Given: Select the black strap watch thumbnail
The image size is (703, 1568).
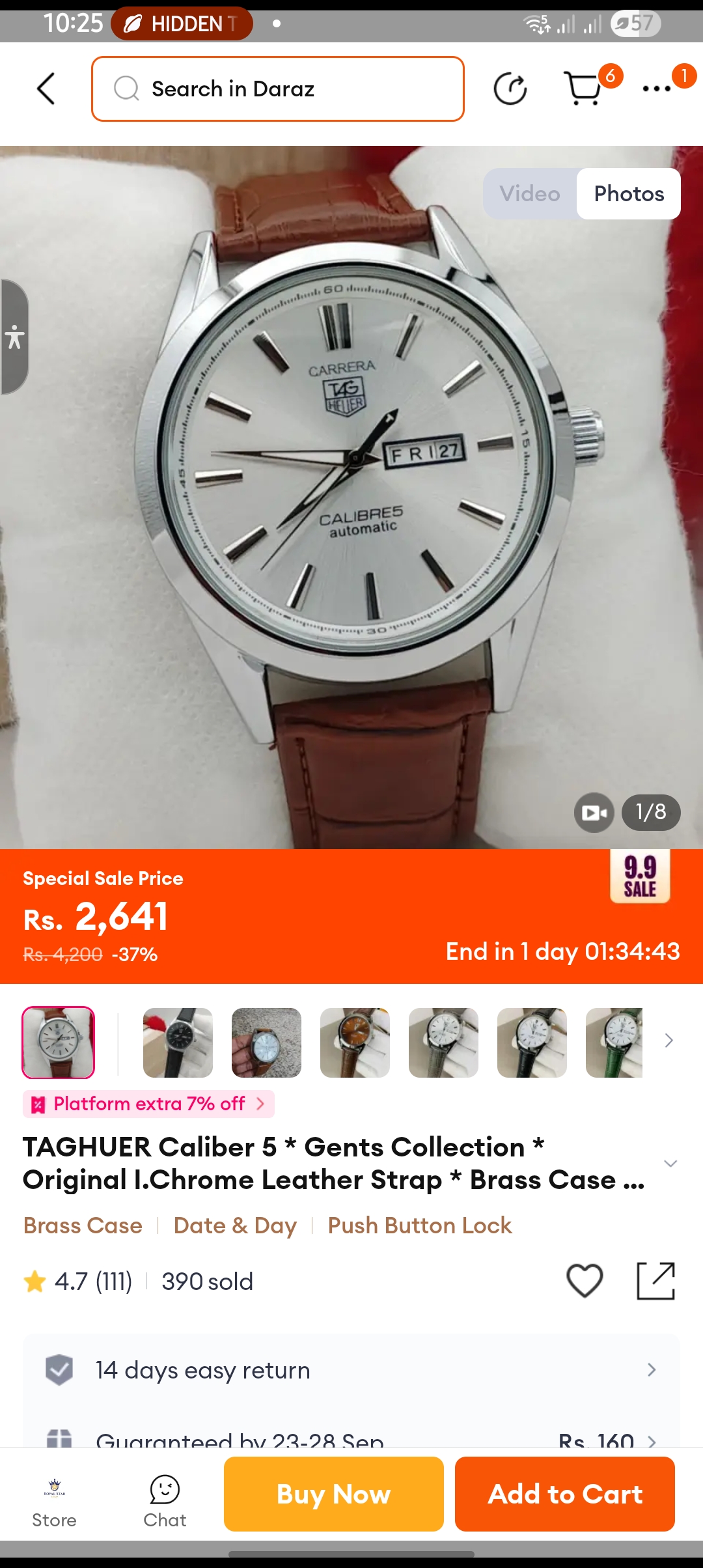Looking at the screenshot, I should tap(178, 1043).
